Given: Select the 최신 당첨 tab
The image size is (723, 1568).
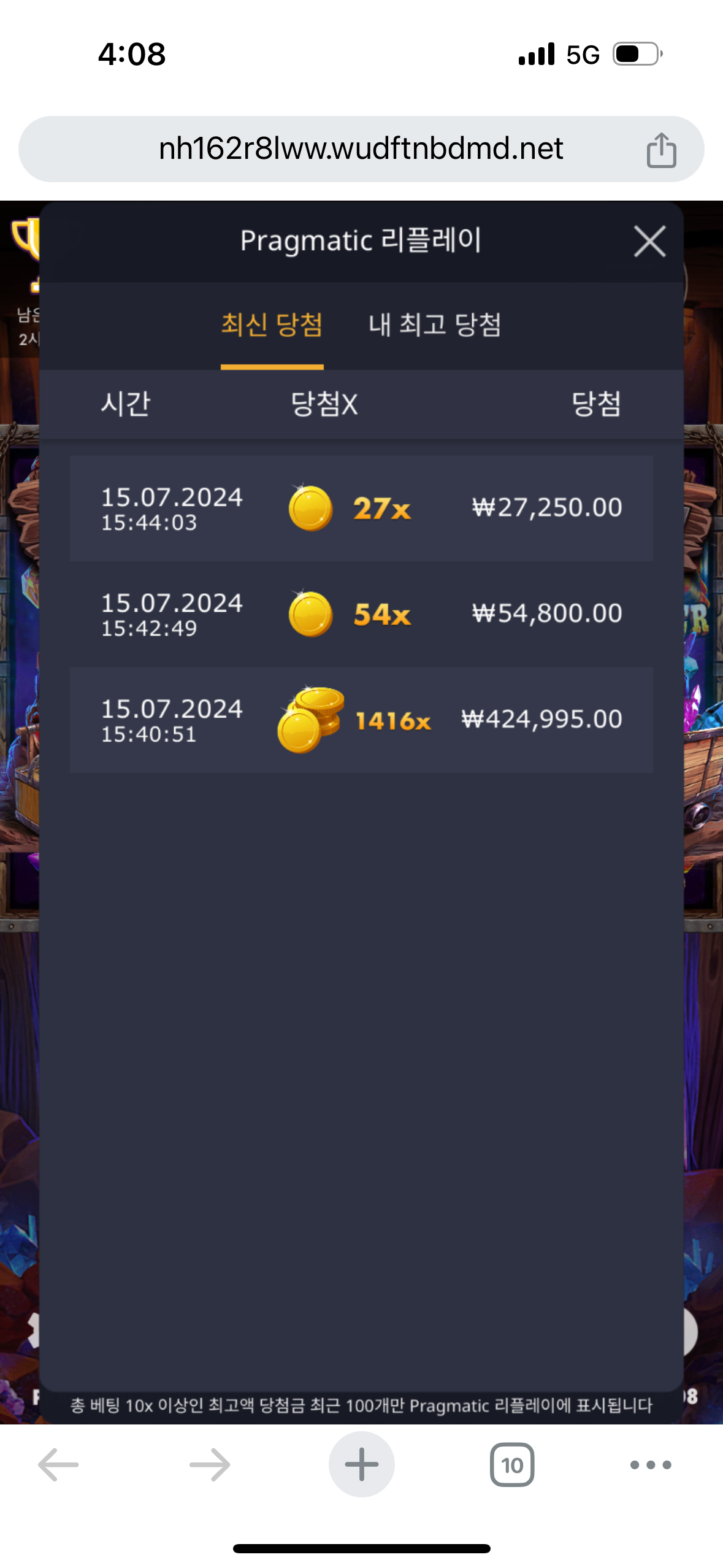Looking at the screenshot, I should (x=272, y=325).
